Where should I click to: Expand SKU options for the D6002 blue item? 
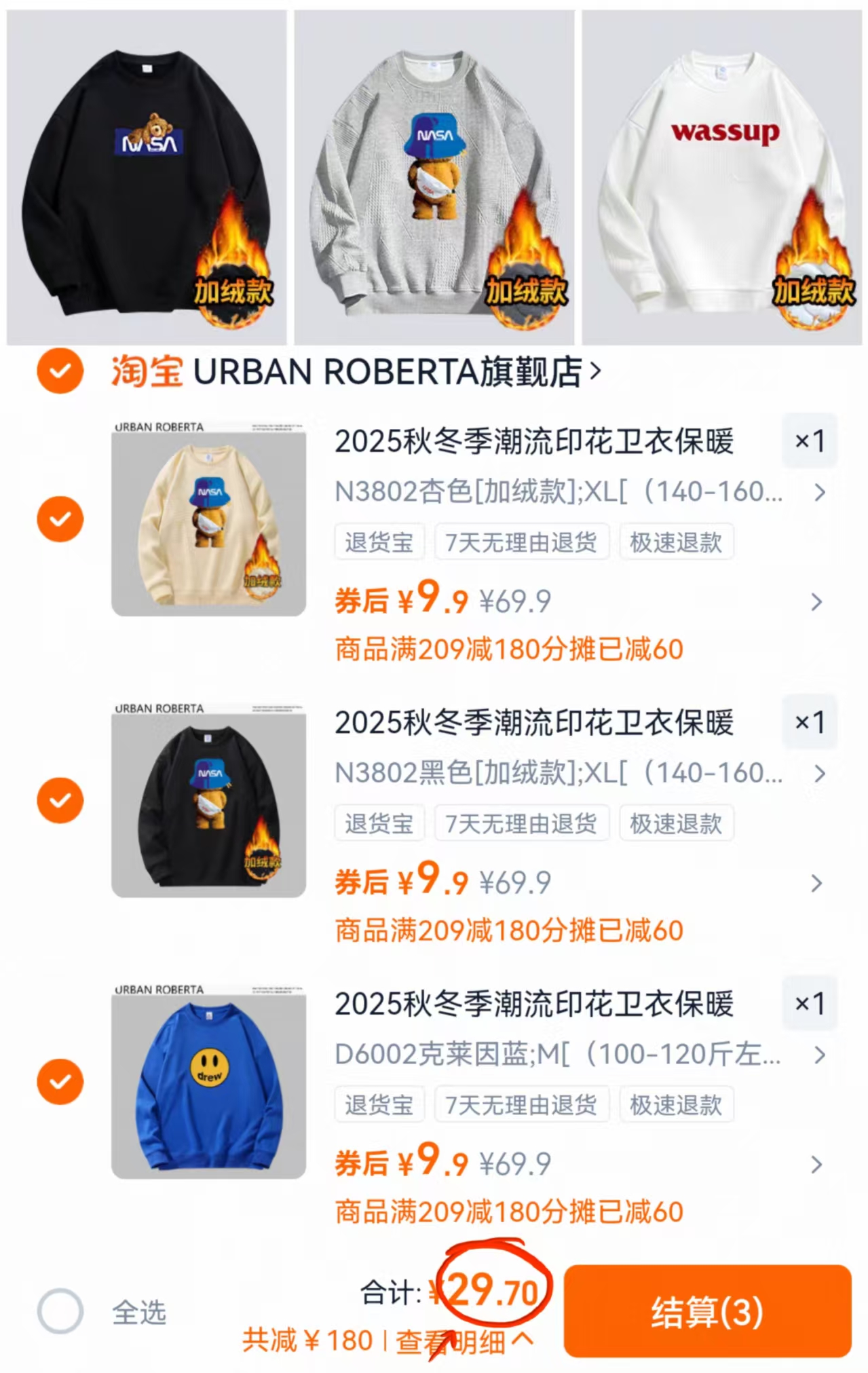(819, 1054)
